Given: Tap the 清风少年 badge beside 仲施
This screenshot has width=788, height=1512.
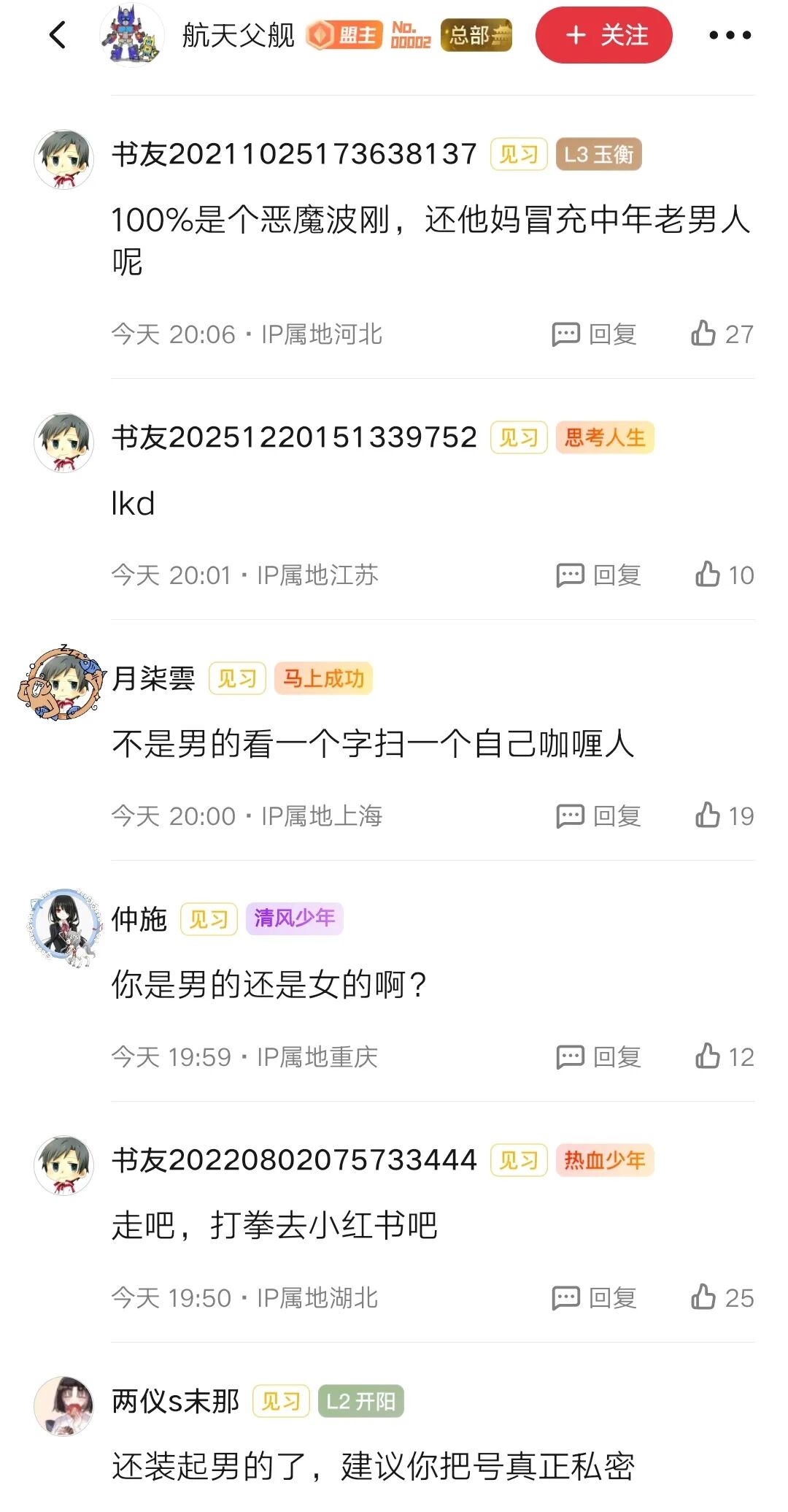Looking at the screenshot, I should tap(295, 919).
